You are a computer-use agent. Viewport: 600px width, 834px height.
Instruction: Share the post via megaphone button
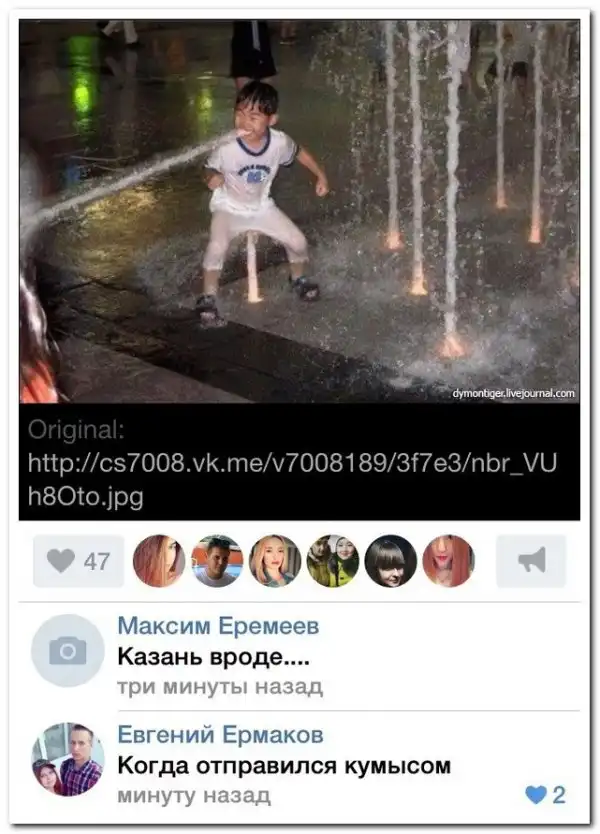coord(531,561)
